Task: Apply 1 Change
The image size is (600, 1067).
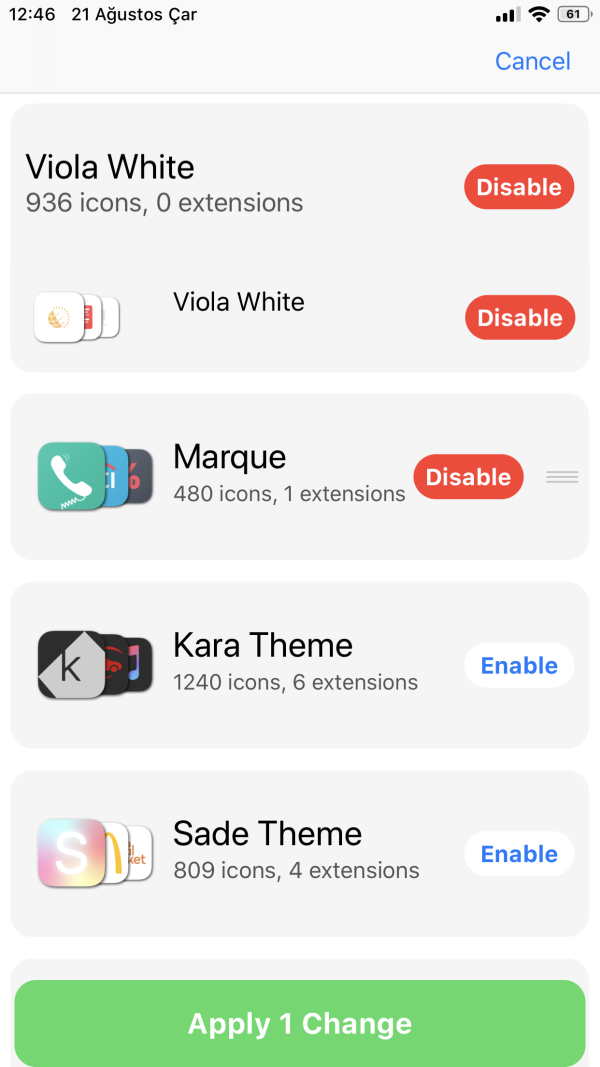Action: (x=300, y=1023)
